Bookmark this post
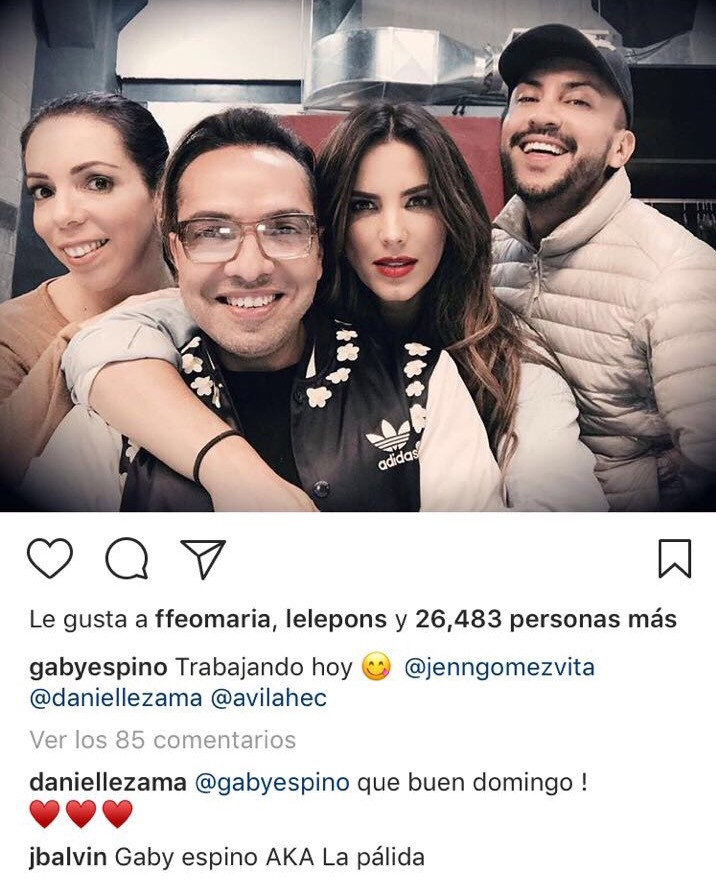The height and width of the screenshot is (881, 716). click(x=675, y=558)
